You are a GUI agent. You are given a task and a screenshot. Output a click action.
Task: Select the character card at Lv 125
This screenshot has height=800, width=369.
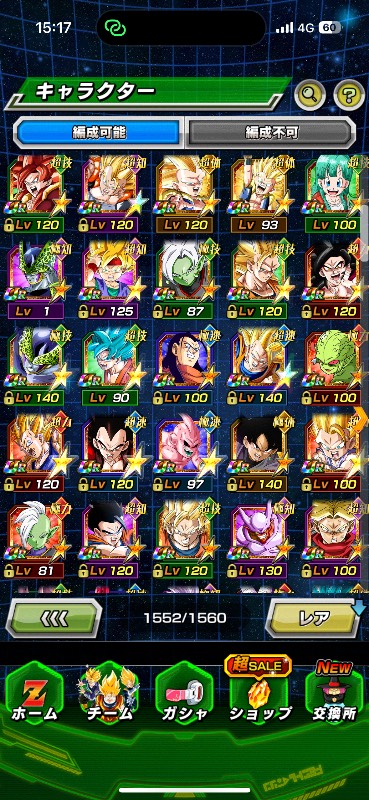[109, 280]
